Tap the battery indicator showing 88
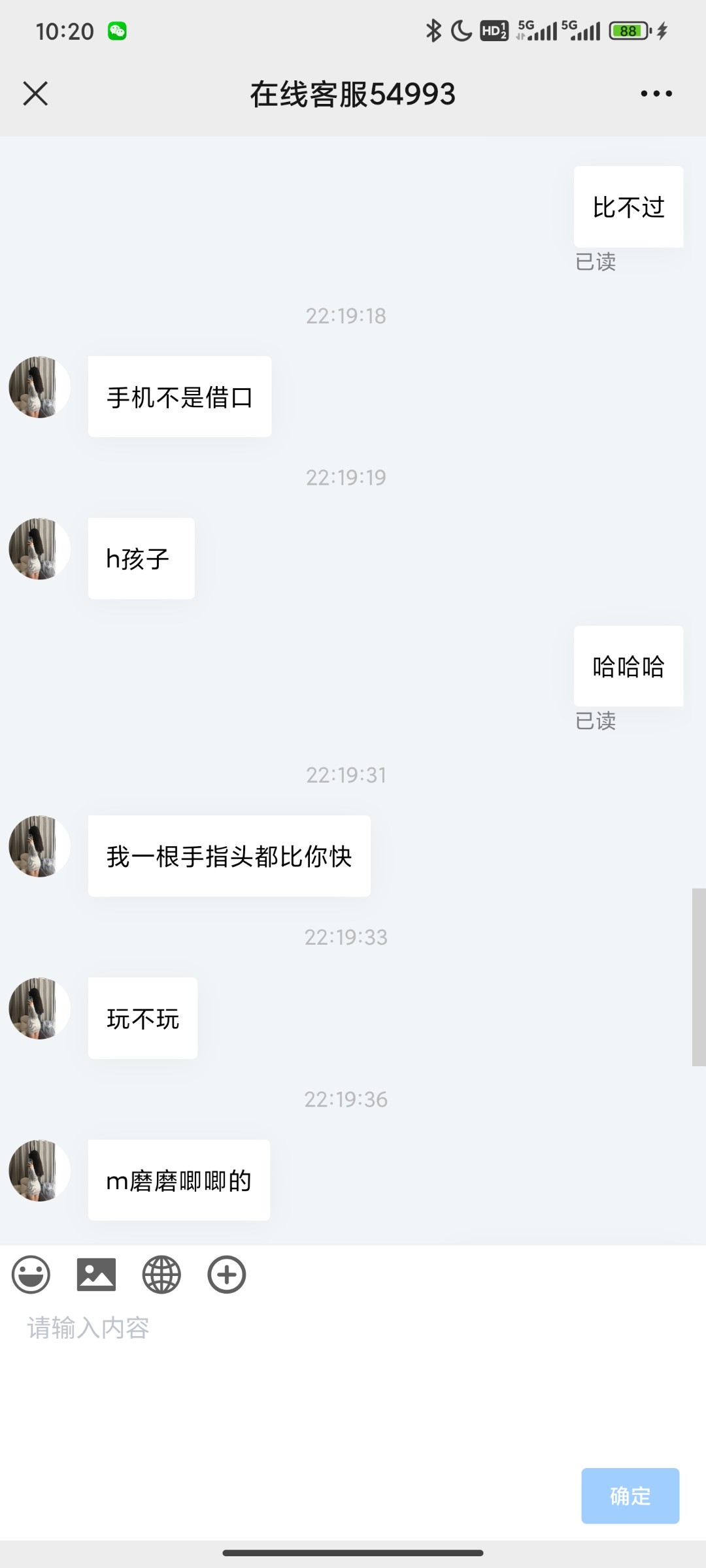The width and height of the screenshot is (706, 1568). [626, 29]
